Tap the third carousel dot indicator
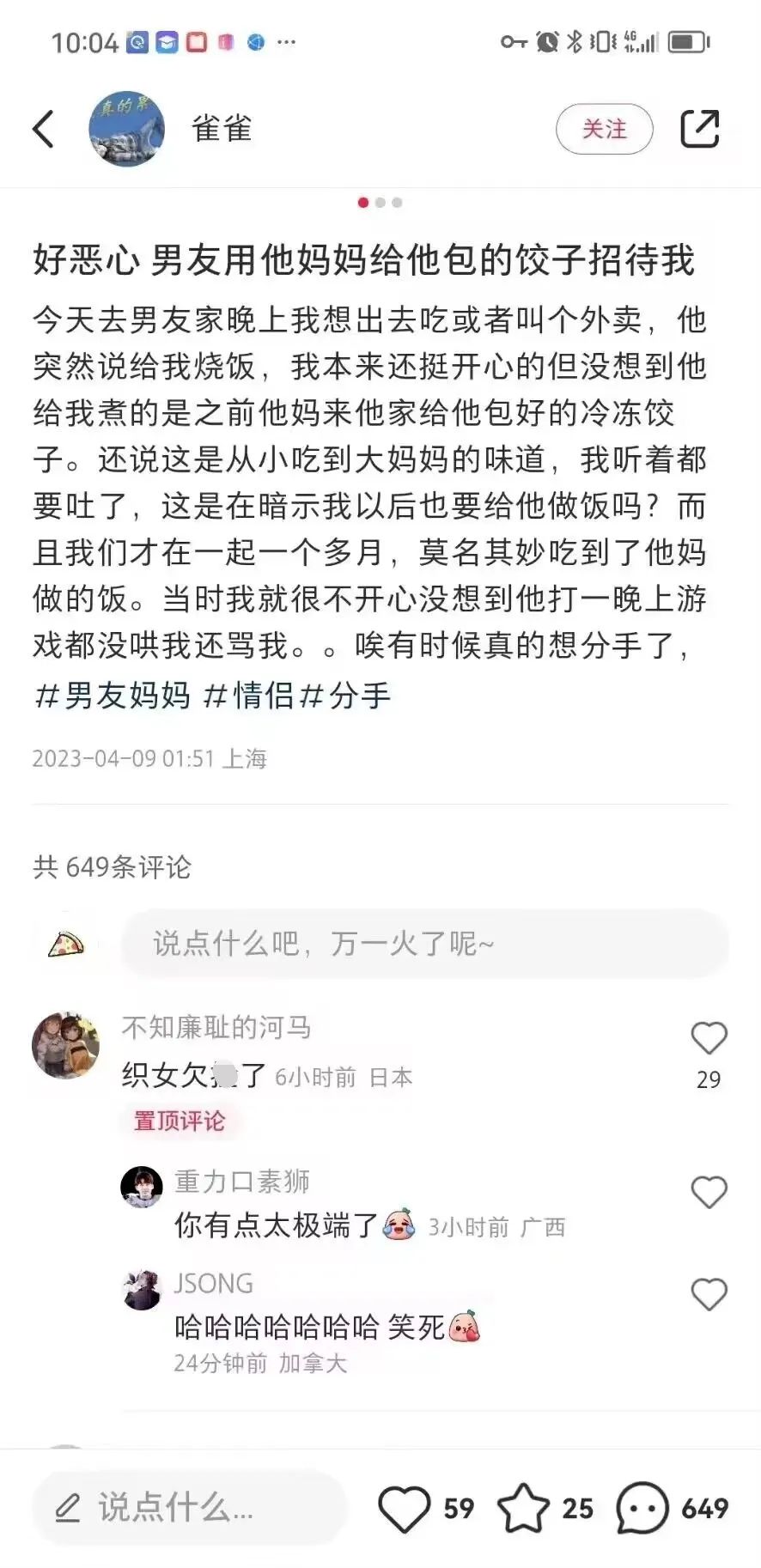Screen dimensions: 761x1568 tap(397, 204)
